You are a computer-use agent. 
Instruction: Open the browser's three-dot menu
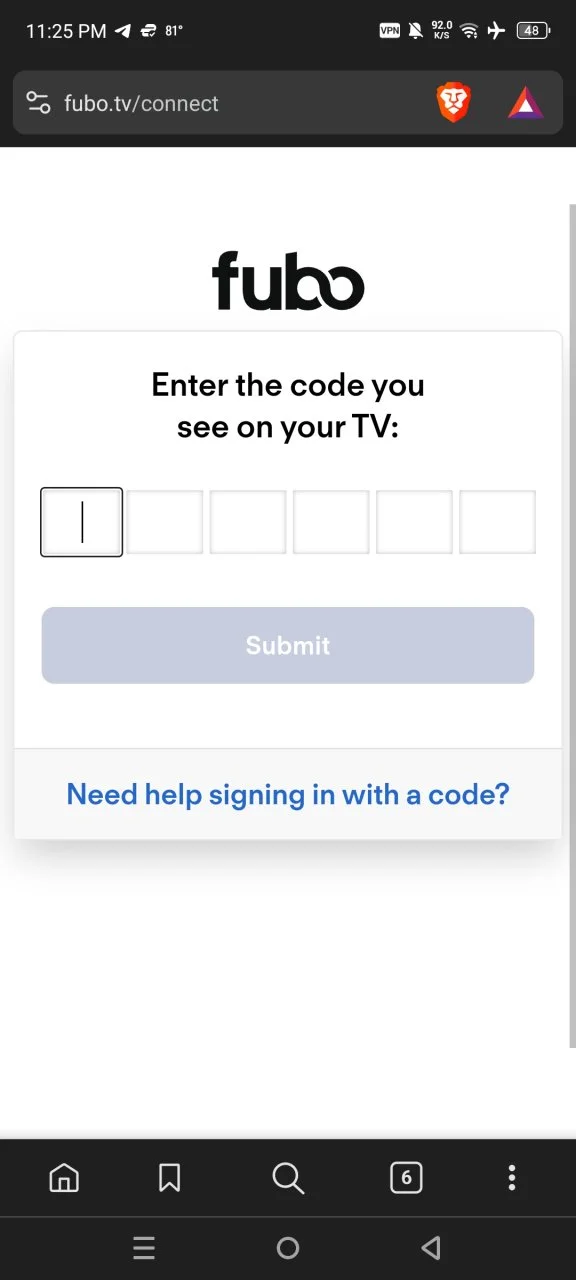coord(512,1178)
